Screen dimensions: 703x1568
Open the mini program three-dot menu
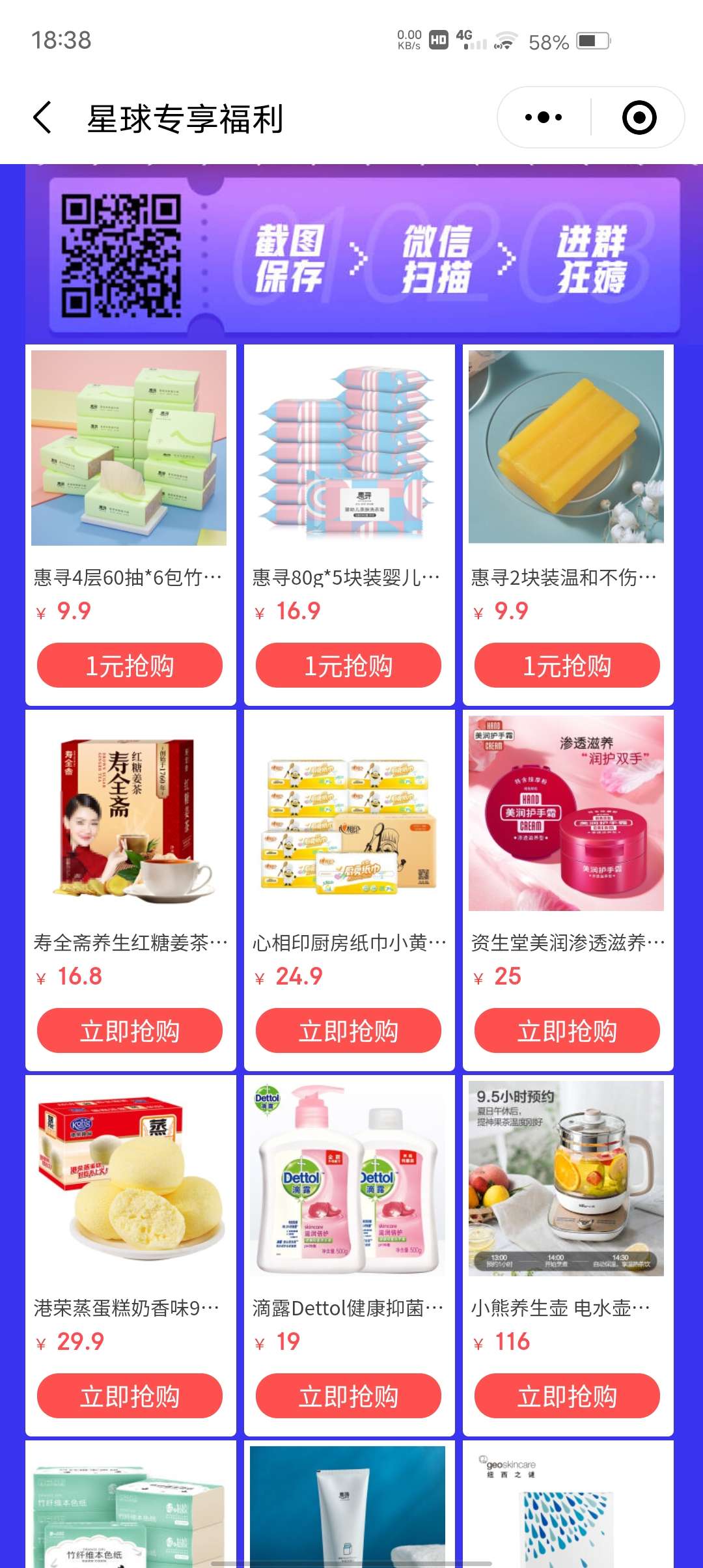click(544, 118)
